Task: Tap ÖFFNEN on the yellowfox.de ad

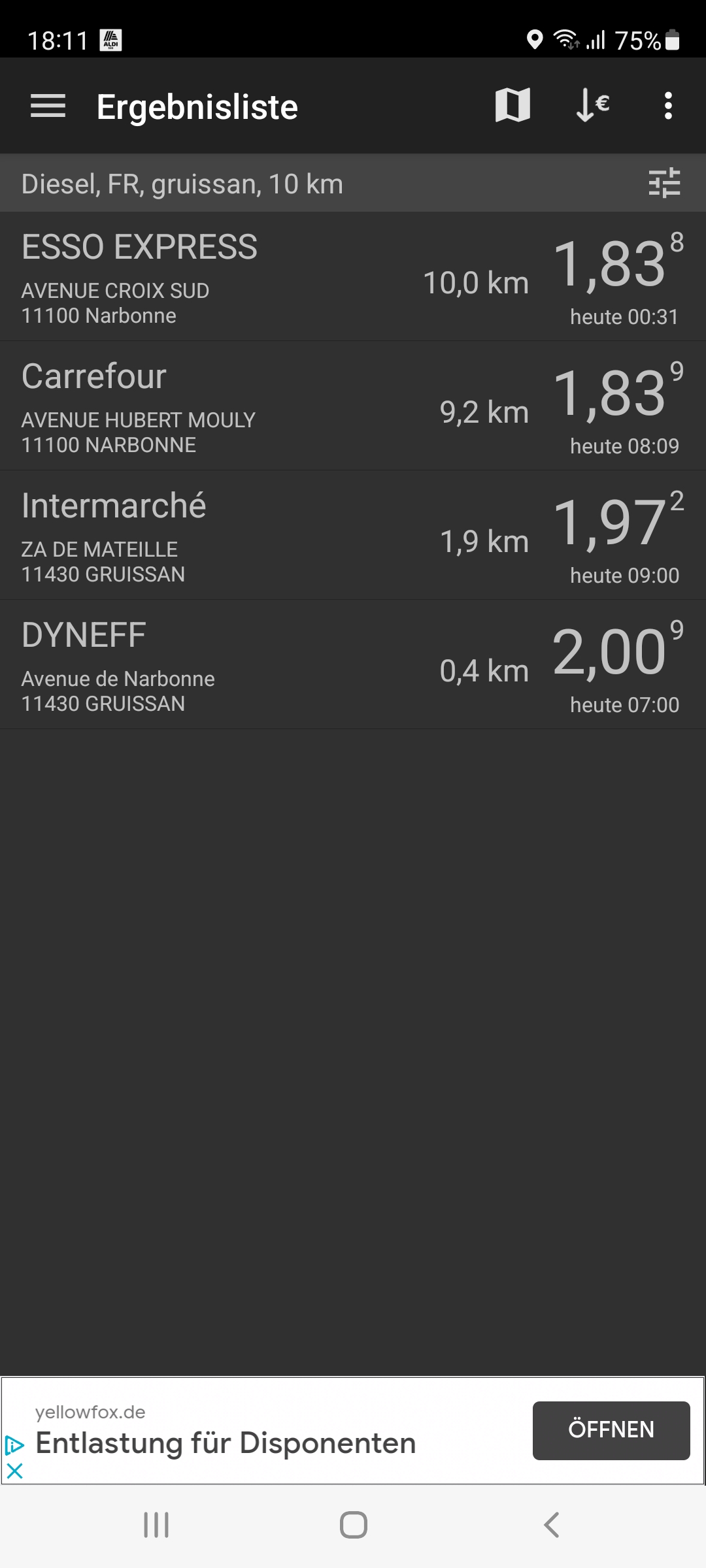Action: [x=611, y=1430]
